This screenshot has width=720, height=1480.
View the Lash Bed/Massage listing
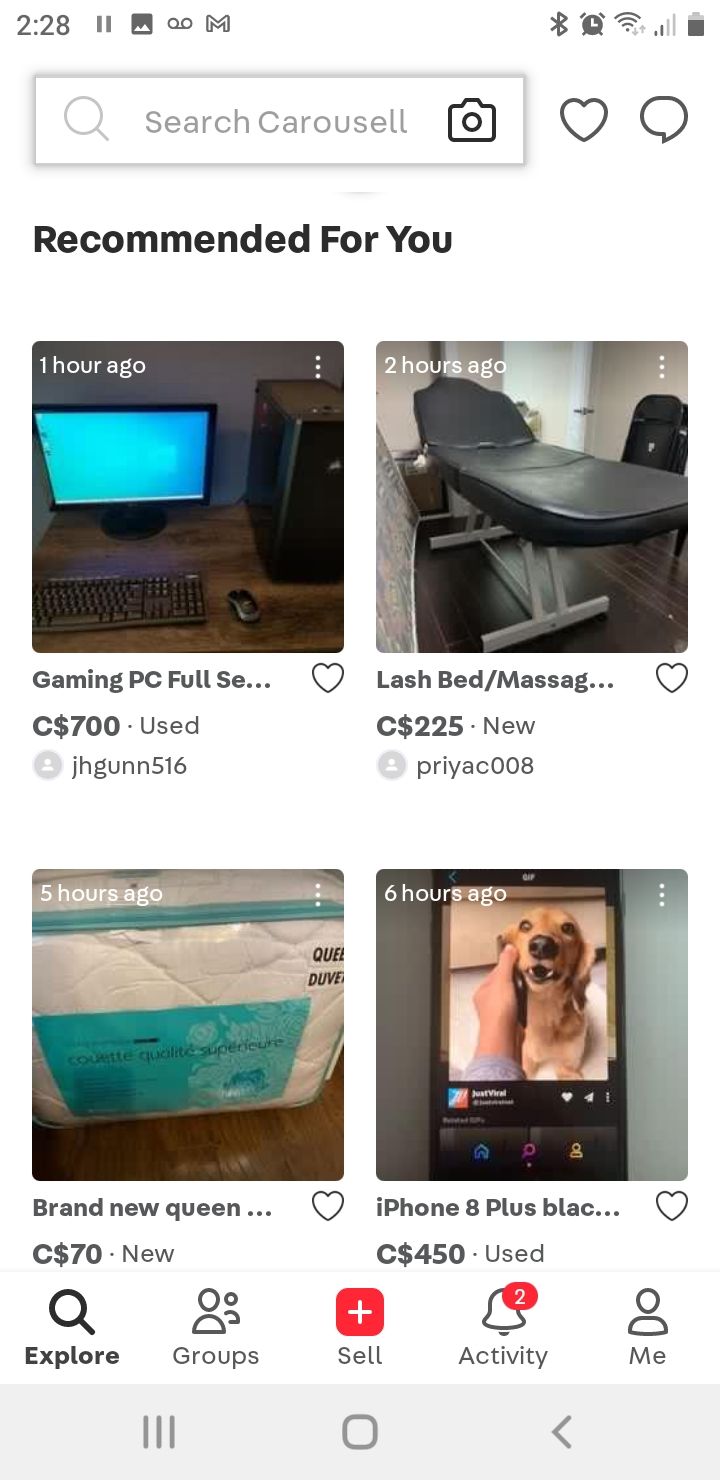click(532, 497)
